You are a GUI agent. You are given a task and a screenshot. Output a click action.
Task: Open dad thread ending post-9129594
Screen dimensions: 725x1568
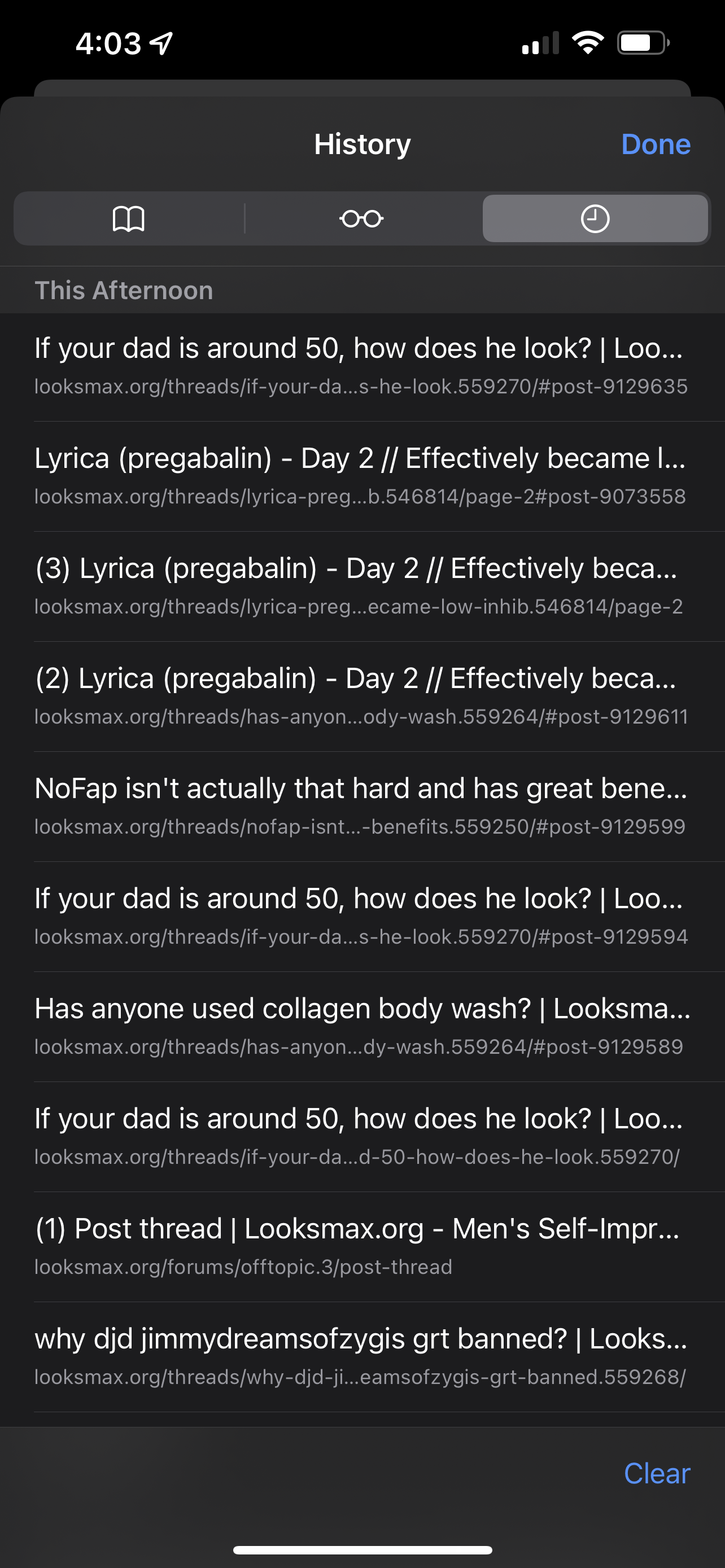coord(361,917)
